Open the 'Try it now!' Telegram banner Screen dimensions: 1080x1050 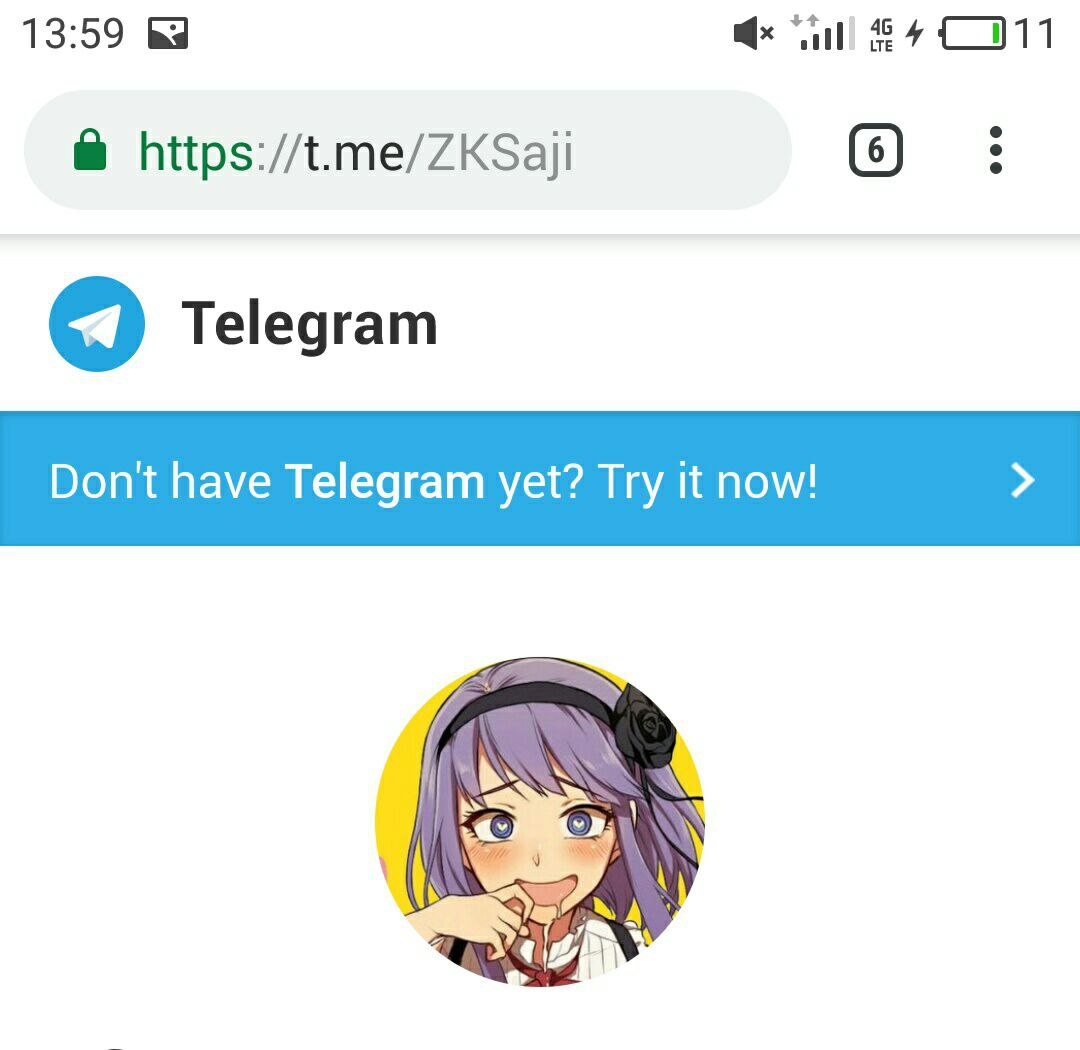(540, 480)
